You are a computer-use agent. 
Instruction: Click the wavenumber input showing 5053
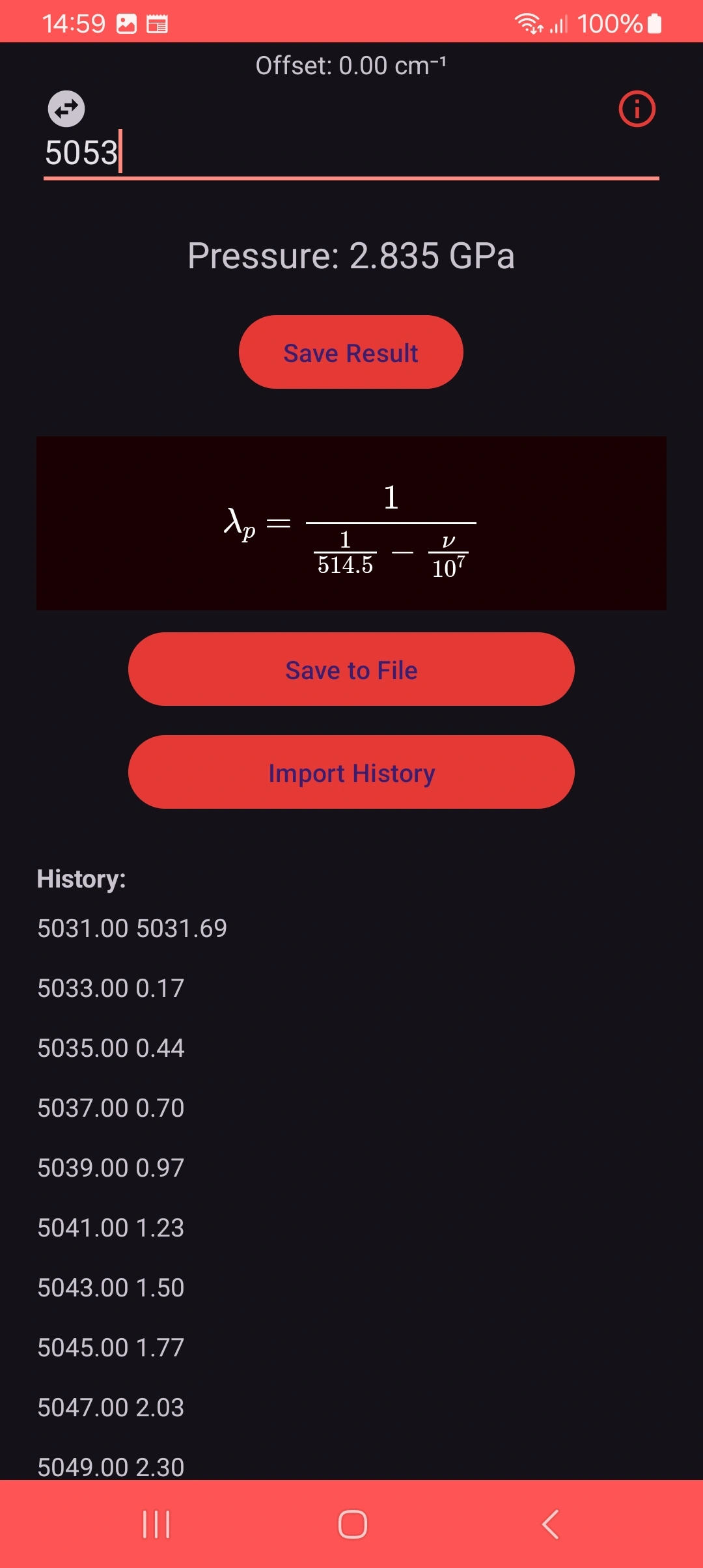(x=260, y=153)
